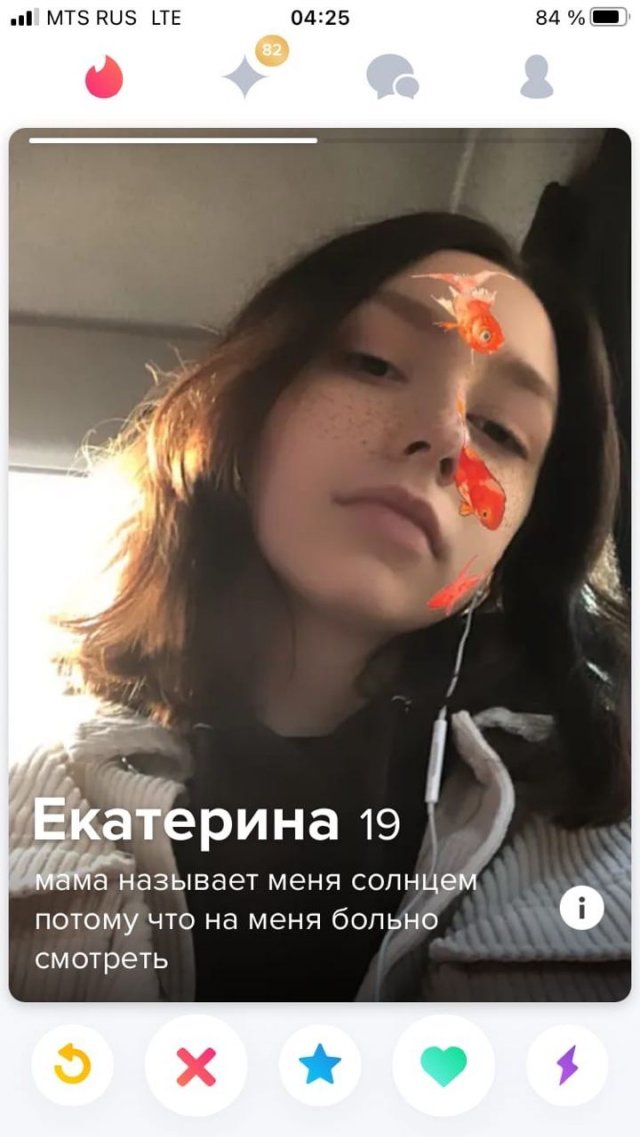Rewind the last swipe
The image size is (640, 1137).
[x=71, y=1066]
